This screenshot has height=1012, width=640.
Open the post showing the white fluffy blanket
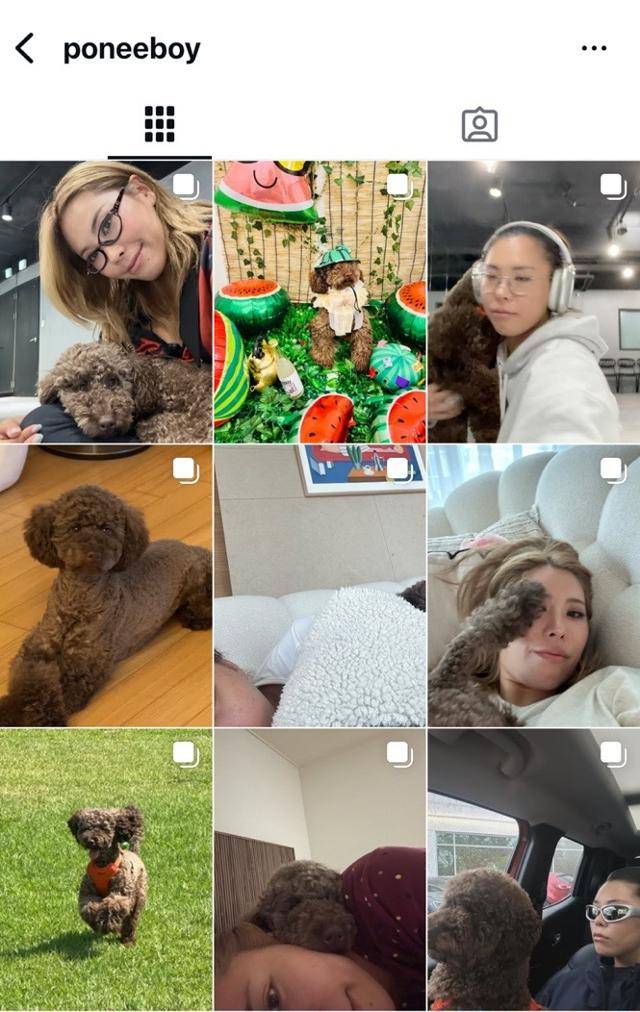(320, 586)
